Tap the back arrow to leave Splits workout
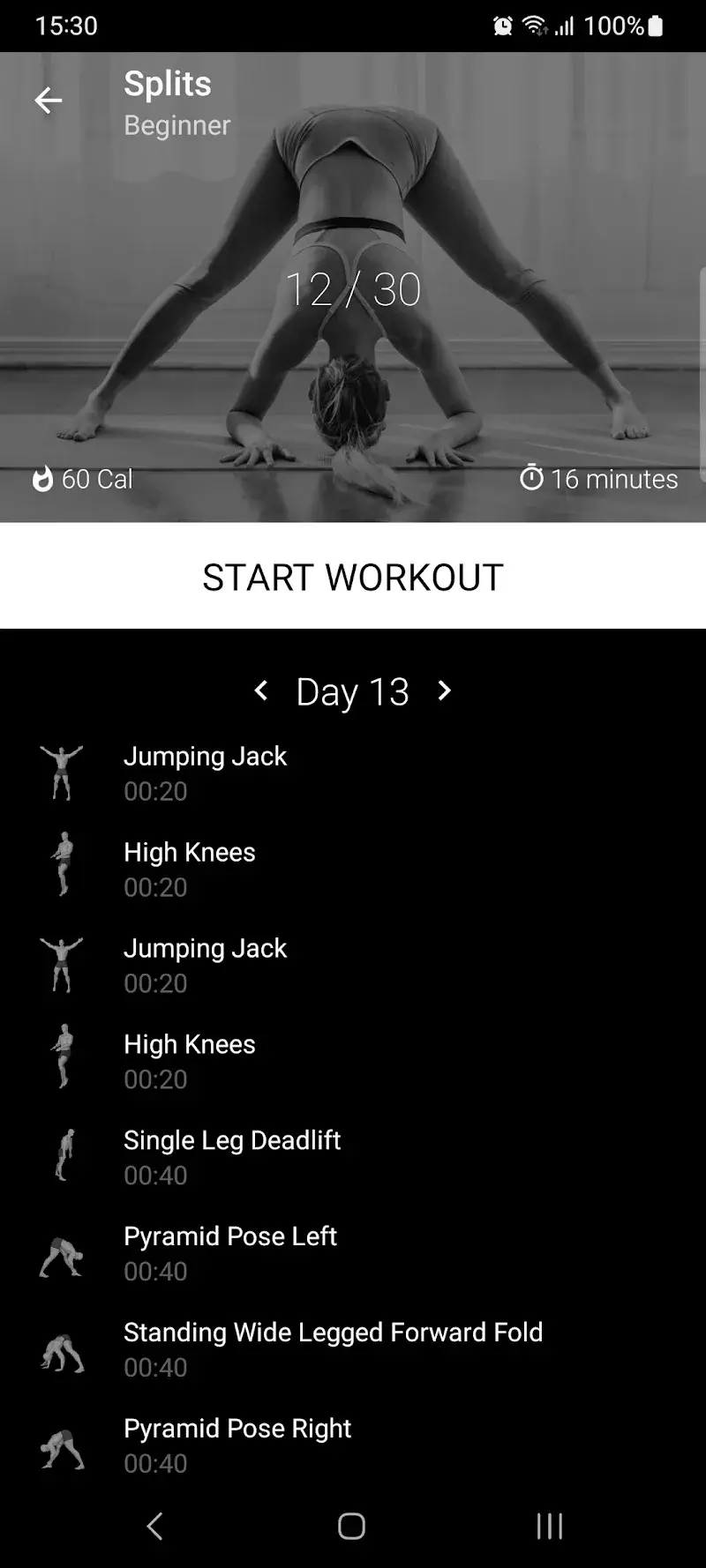 [49, 101]
